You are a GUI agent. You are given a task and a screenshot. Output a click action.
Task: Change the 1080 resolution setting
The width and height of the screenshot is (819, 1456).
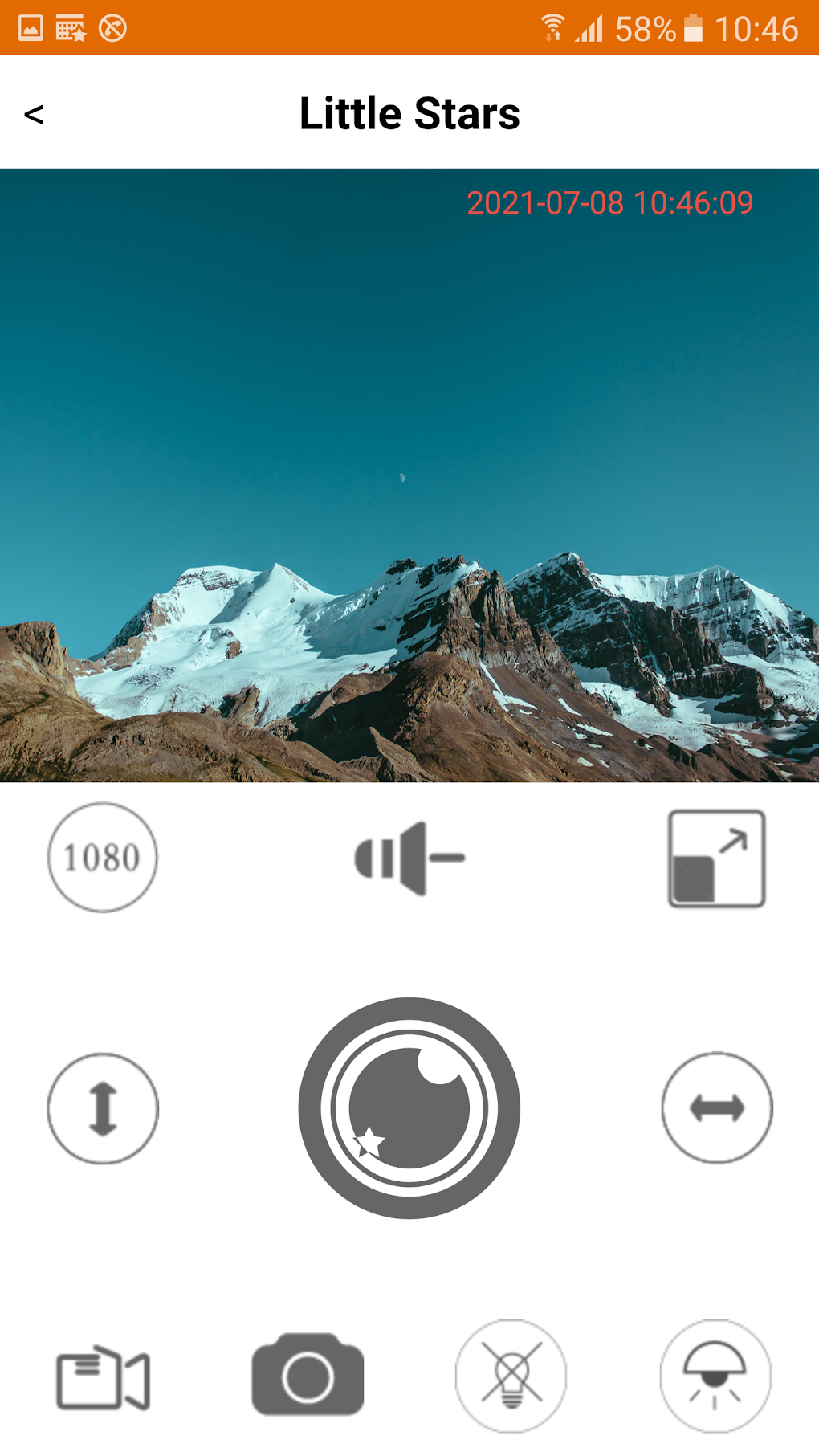(x=103, y=858)
